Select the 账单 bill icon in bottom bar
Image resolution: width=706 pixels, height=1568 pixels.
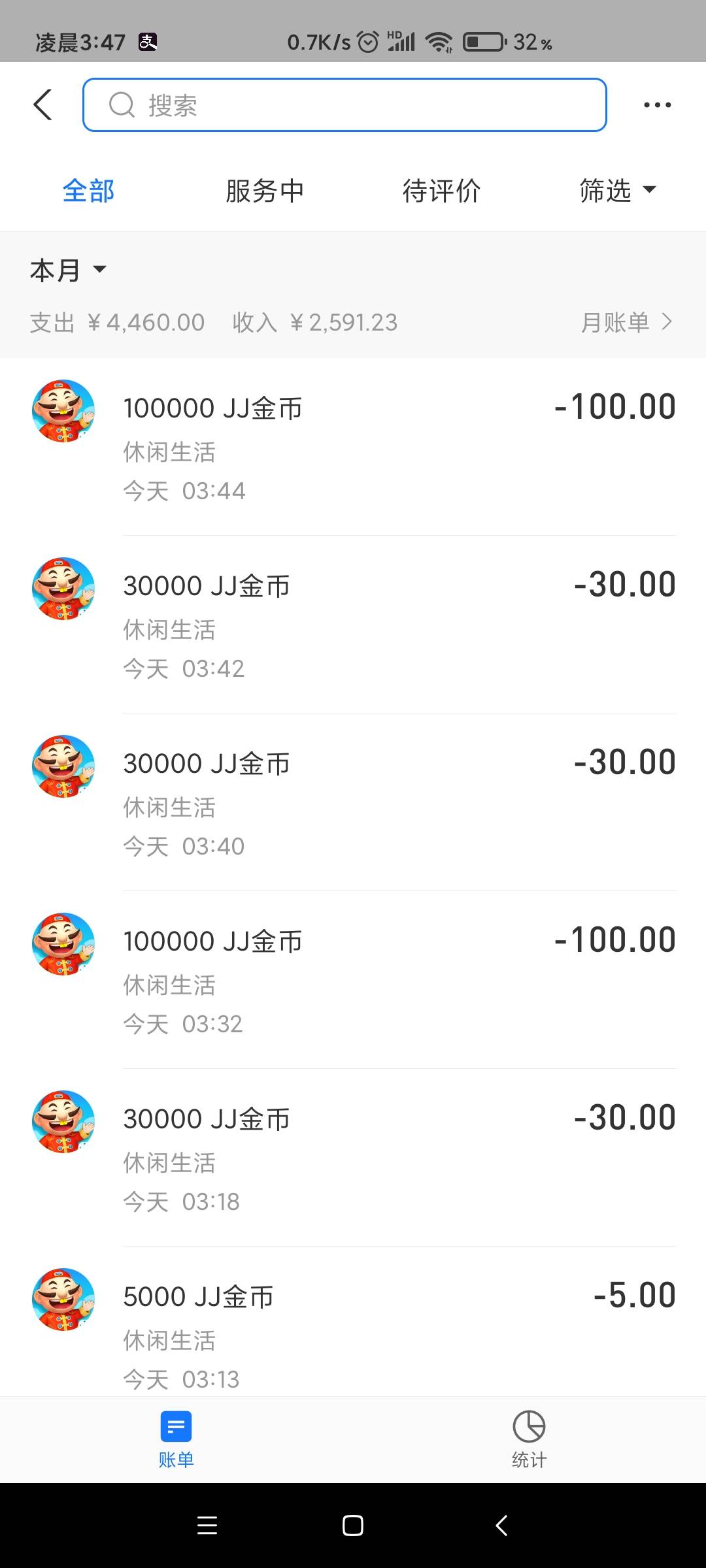tap(175, 1431)
